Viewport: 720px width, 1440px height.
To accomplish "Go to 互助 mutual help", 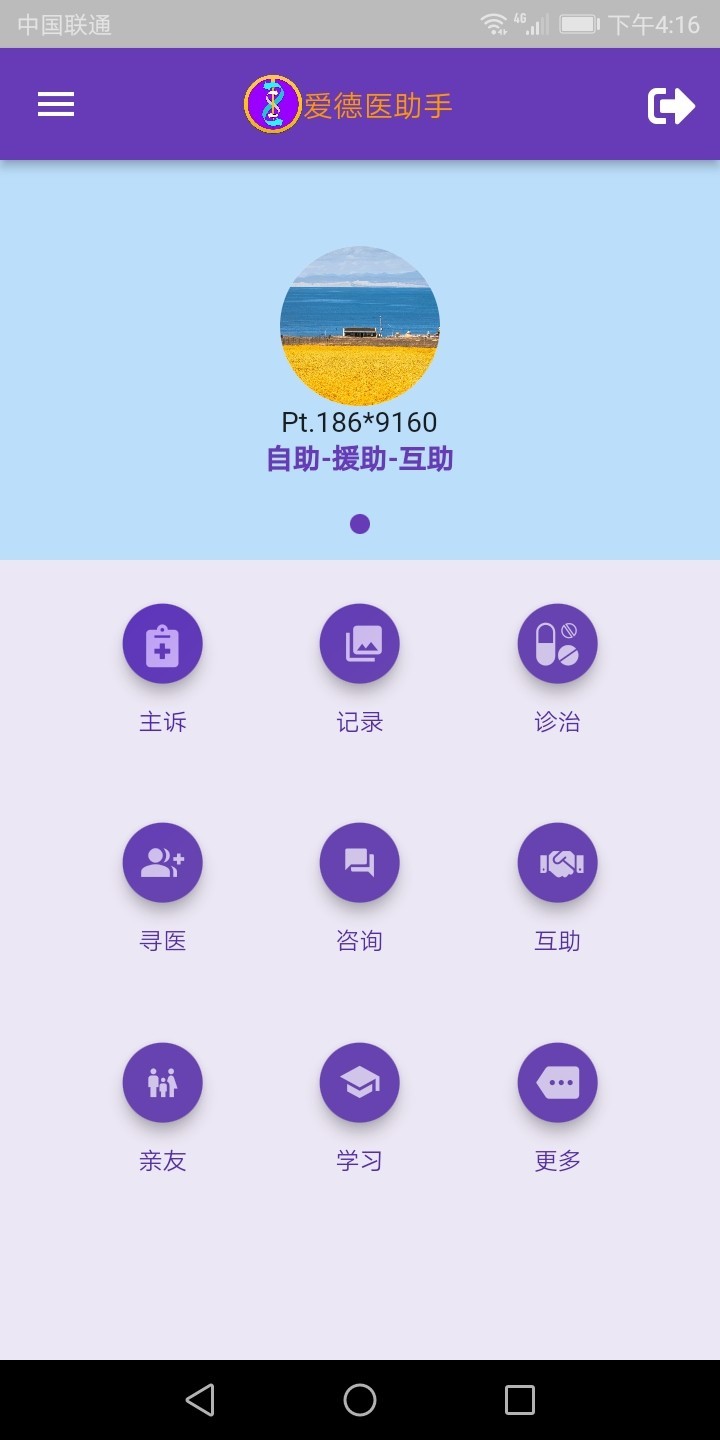I will pos(557,863).
